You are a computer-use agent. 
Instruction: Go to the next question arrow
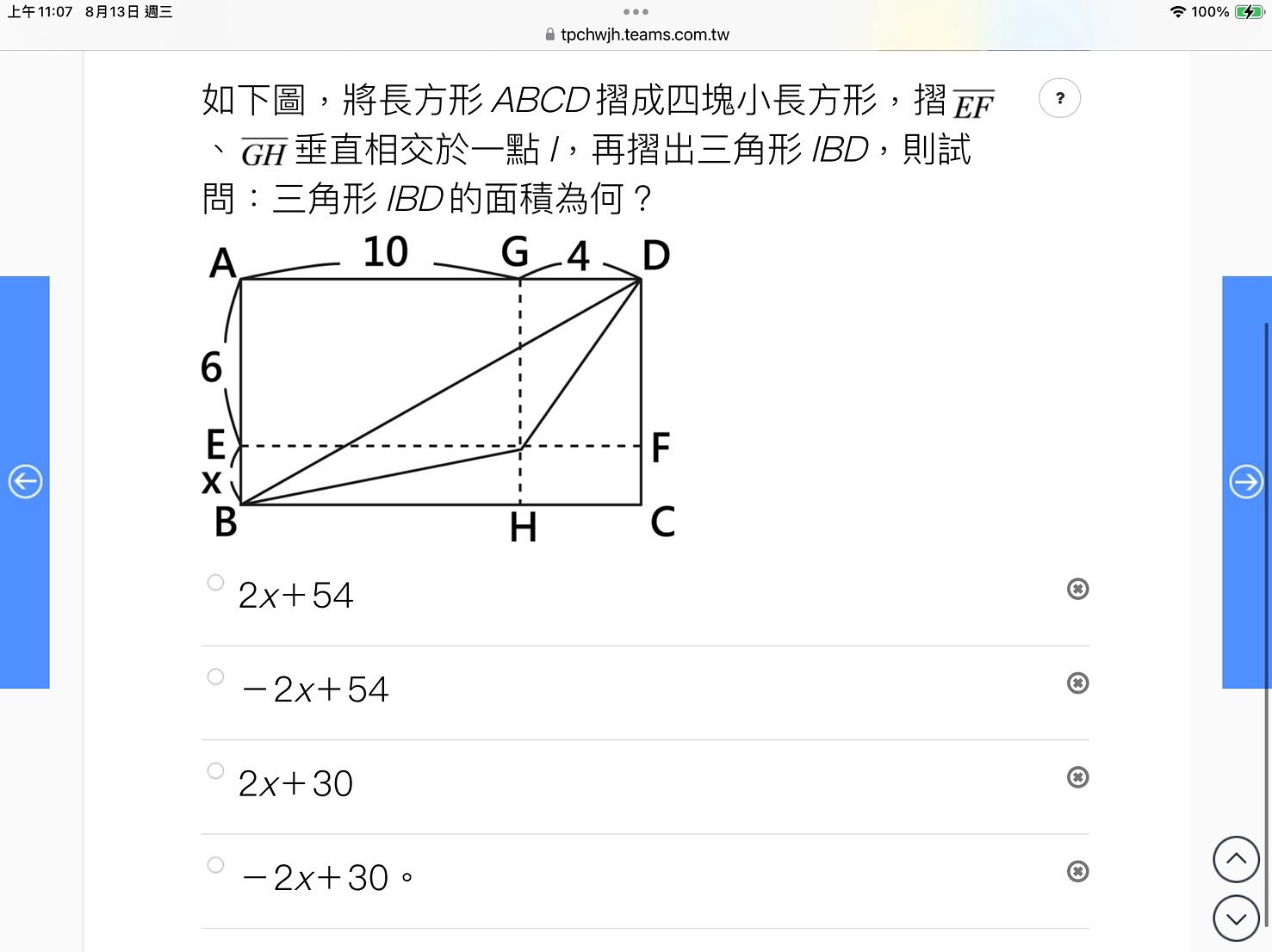1246,482
